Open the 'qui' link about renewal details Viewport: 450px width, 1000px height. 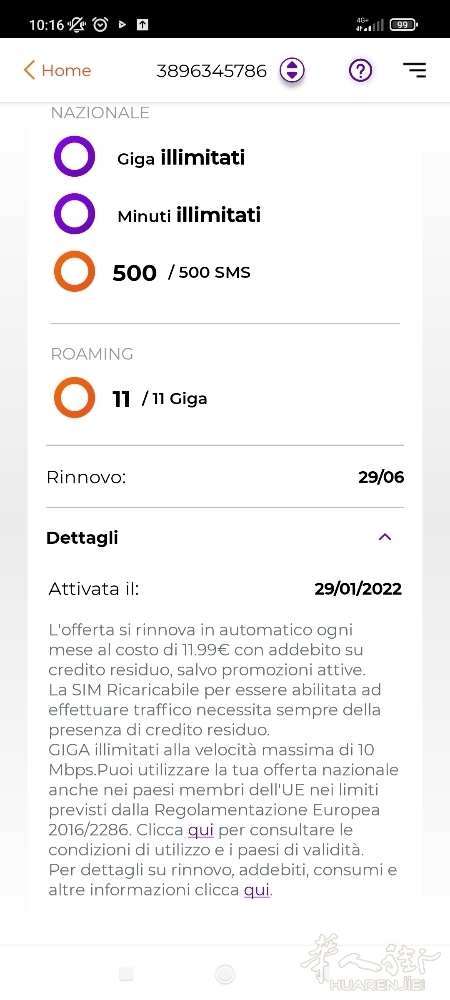[257, 890]
